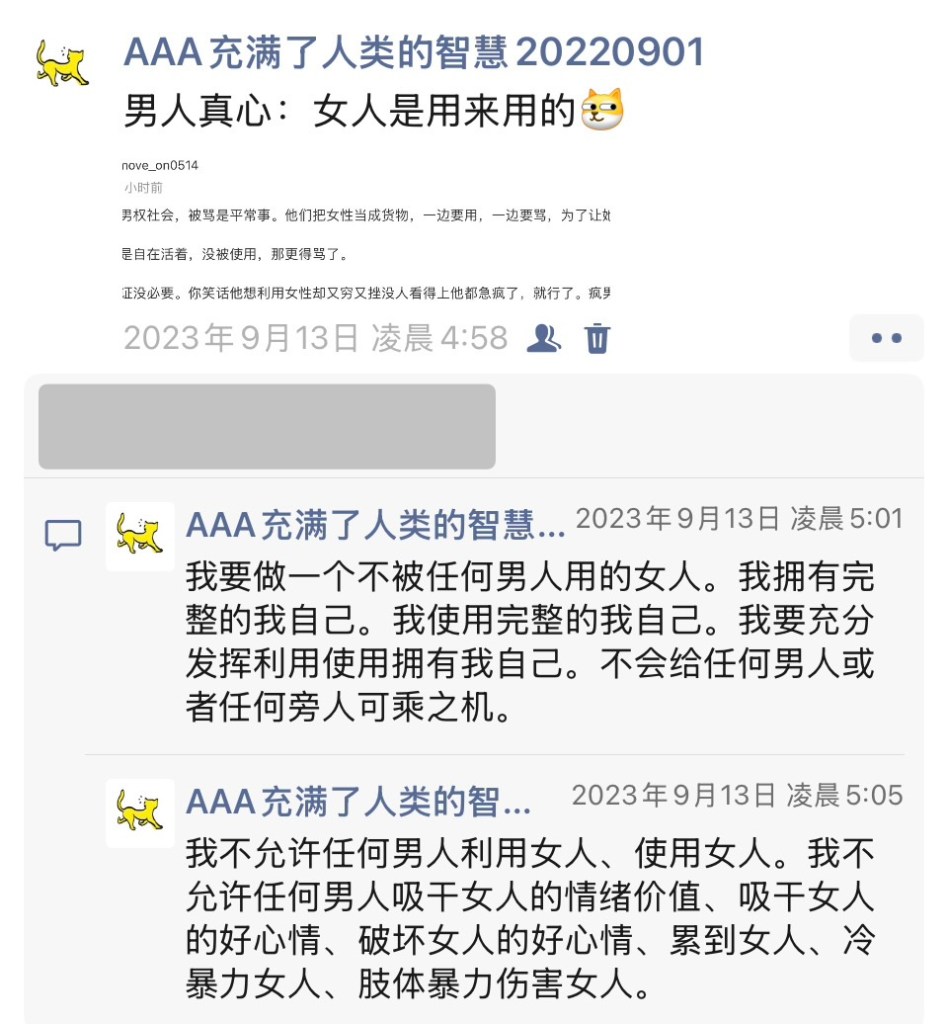Viewport: 948px width, 1024px height.
Task: Tap the avatar on the 5:05 comment
Action: click(x=140, y=812)
